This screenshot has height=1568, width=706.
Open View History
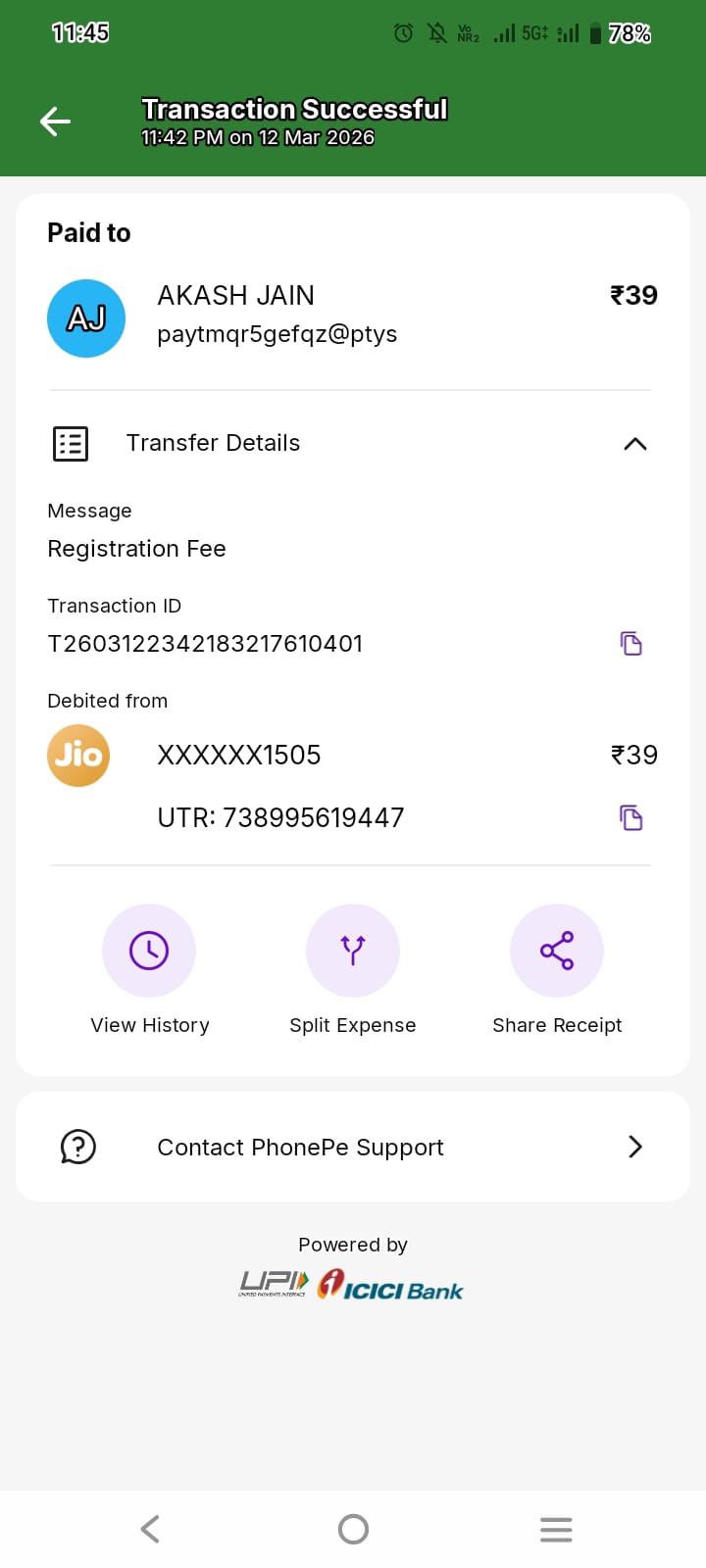click(149, 951)
